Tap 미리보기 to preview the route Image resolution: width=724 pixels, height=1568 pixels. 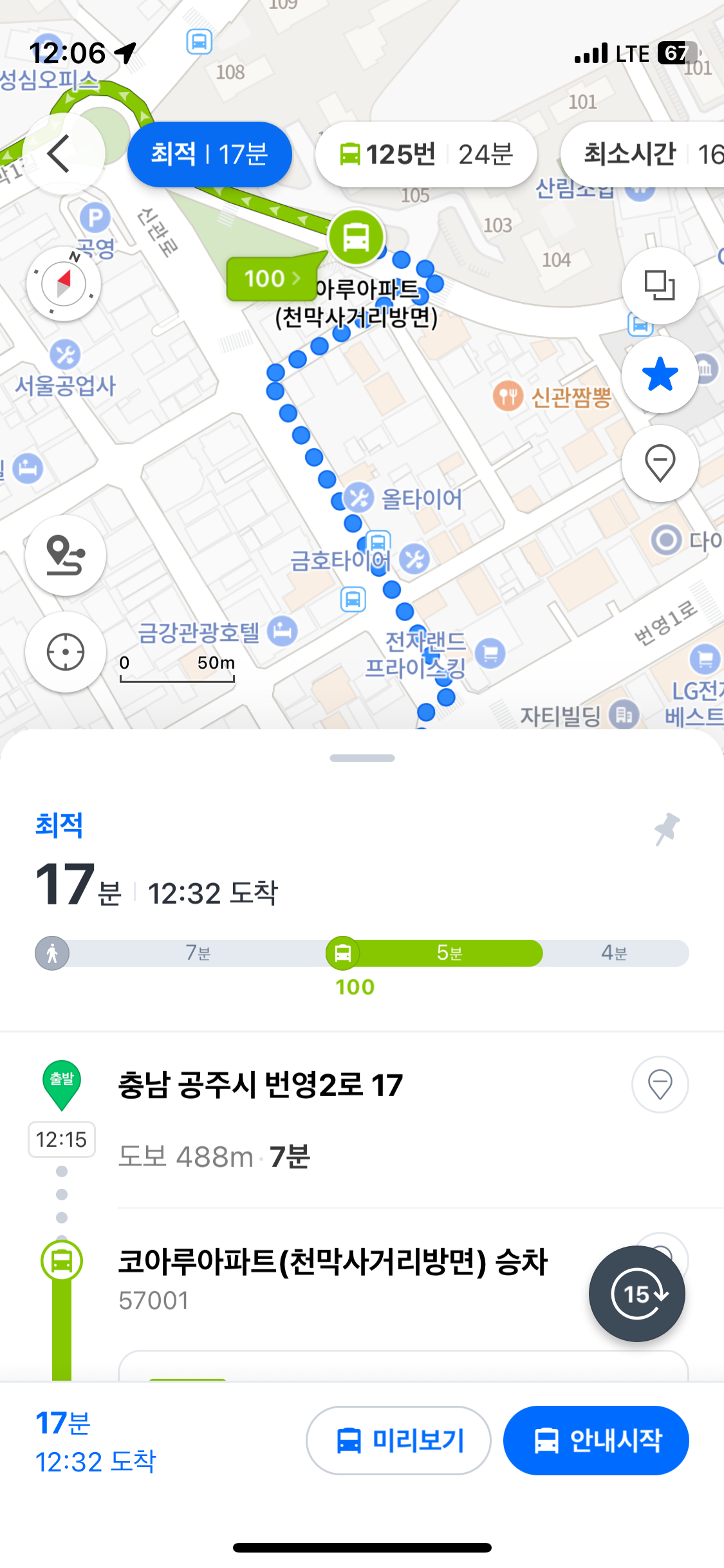[x=398, y=1440]
